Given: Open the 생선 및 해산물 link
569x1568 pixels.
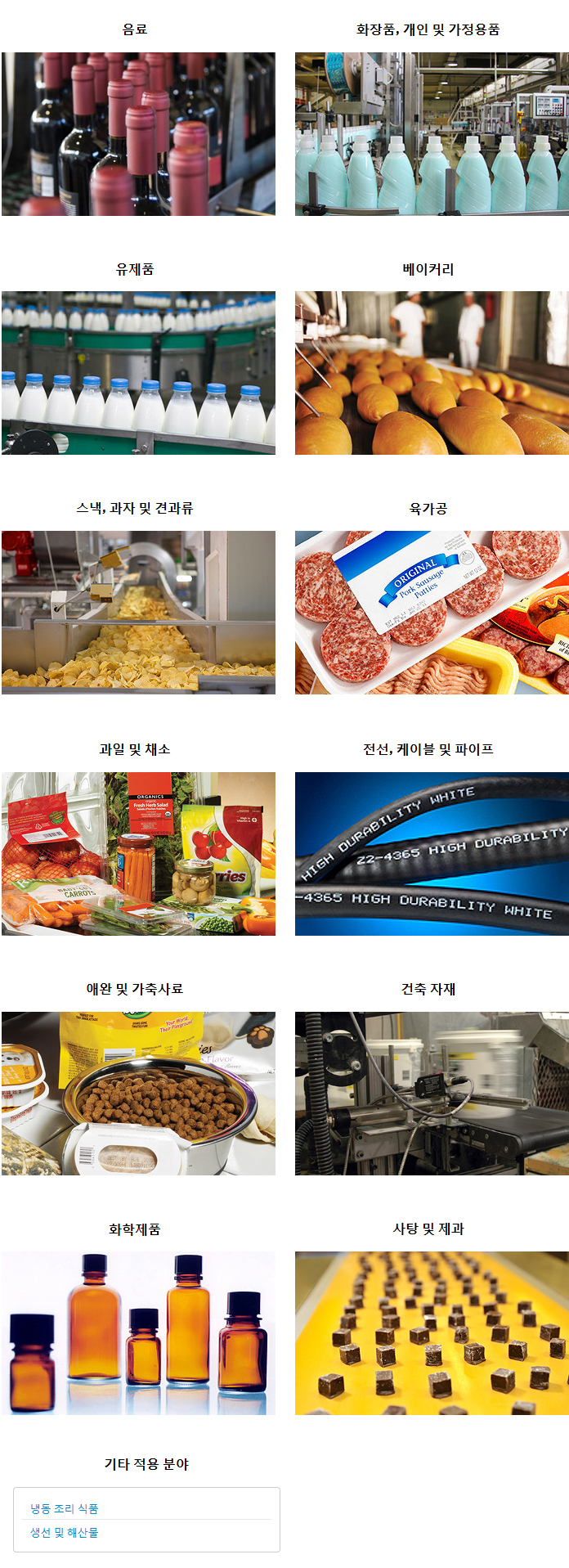Looking at the screenshot, I should coord(65,1532).
